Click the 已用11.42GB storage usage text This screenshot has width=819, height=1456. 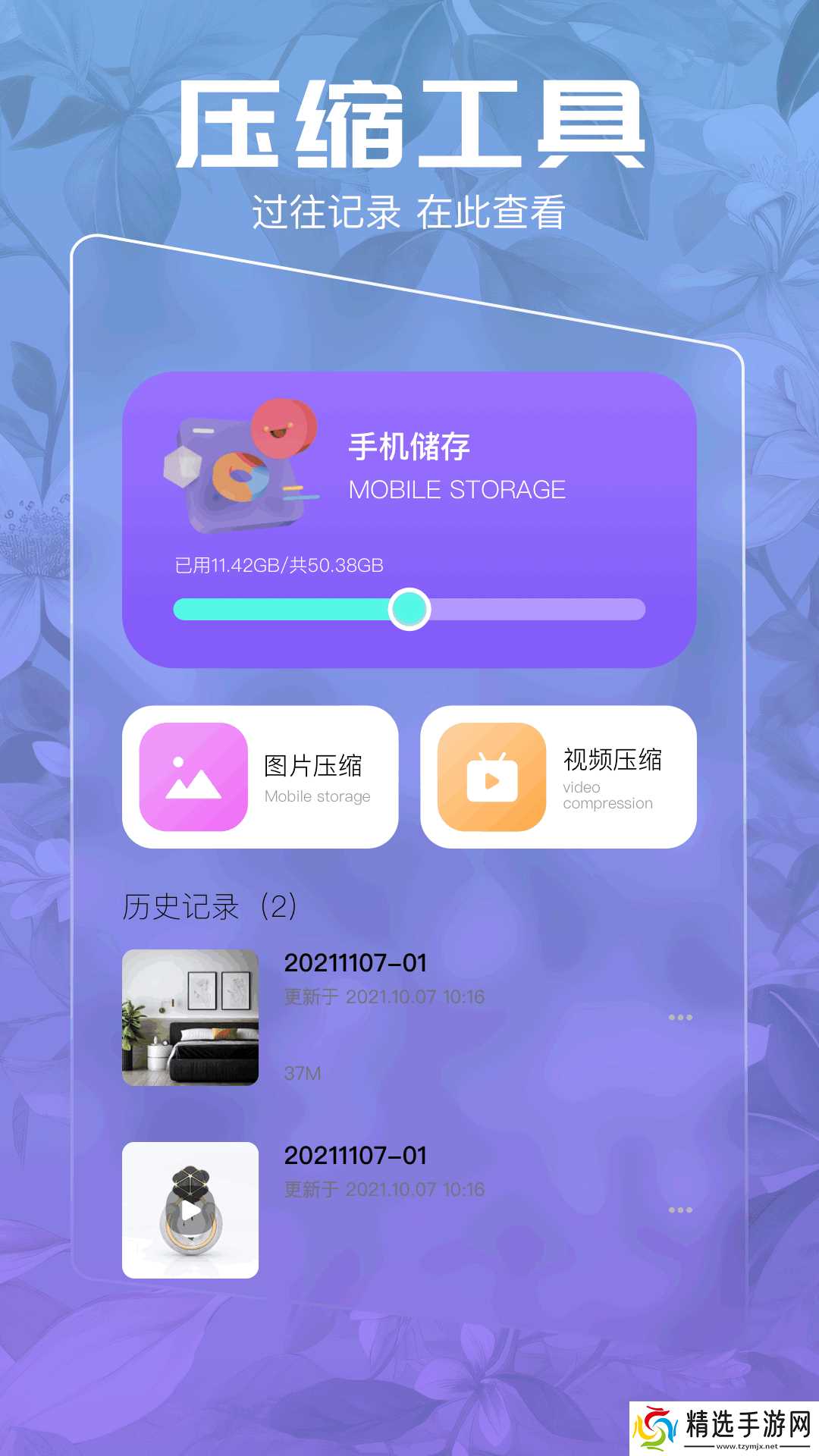coord(278,564)
